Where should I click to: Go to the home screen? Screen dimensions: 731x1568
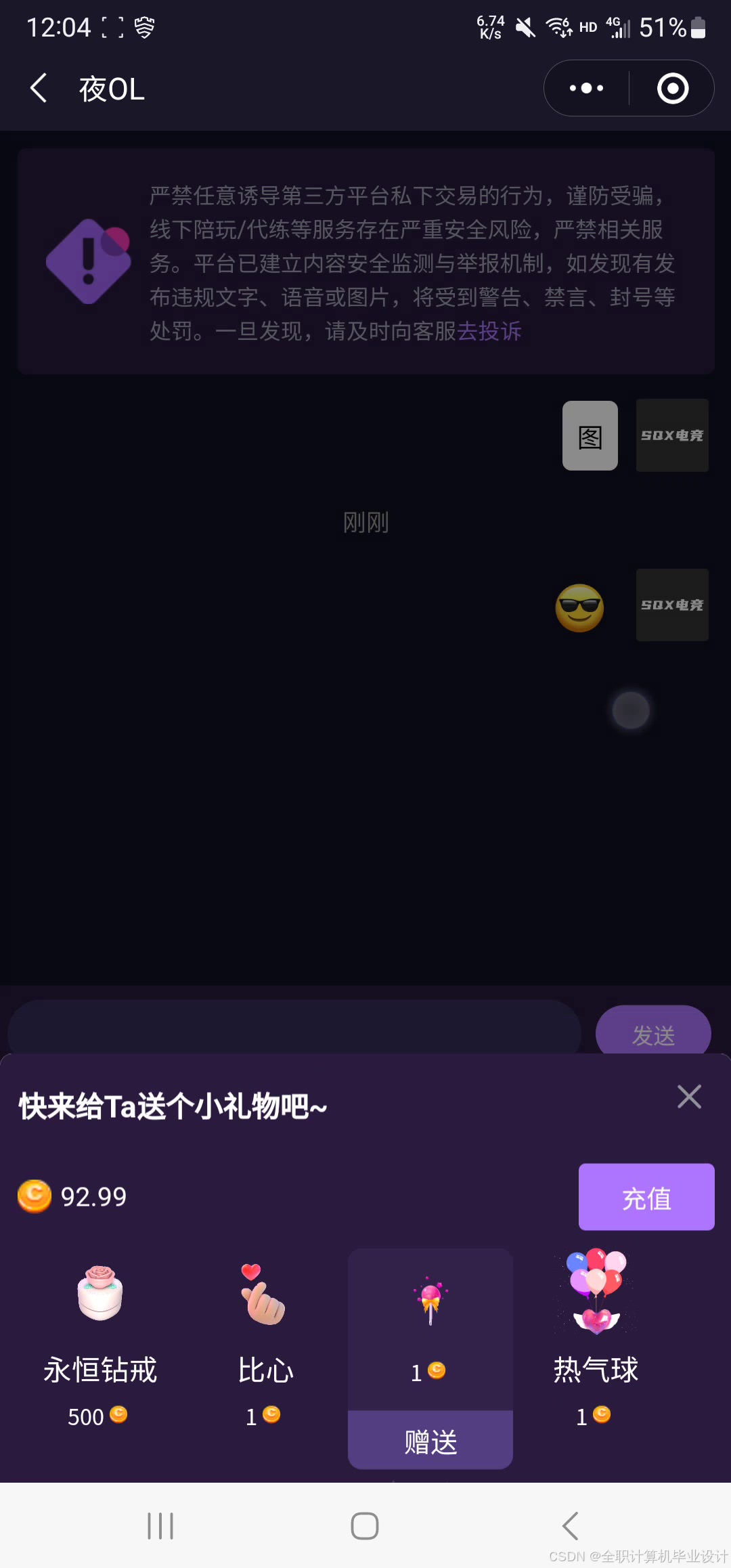click(x=365, y=1525)
